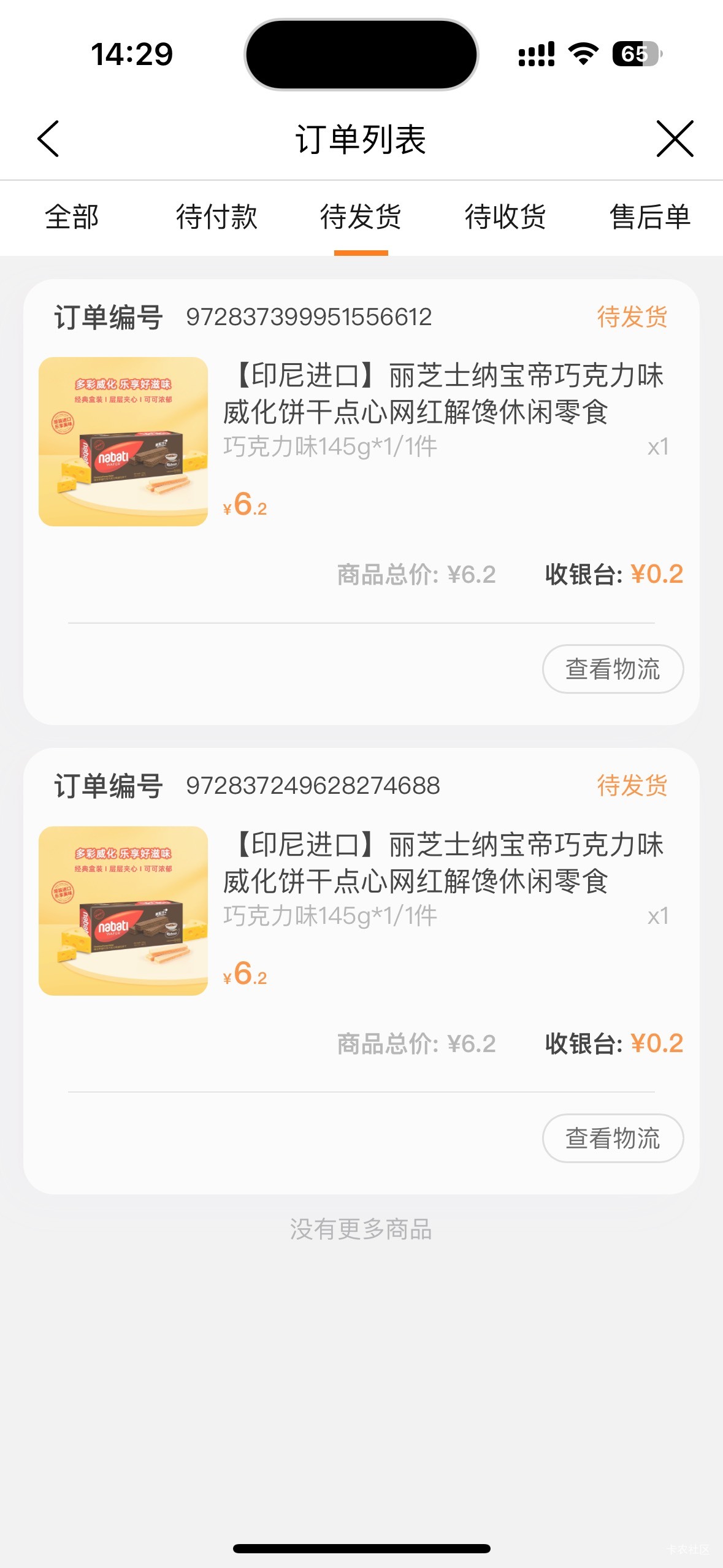Close the order list page
The width and height of the screenshot is (723, 1568).
(675, 139)
